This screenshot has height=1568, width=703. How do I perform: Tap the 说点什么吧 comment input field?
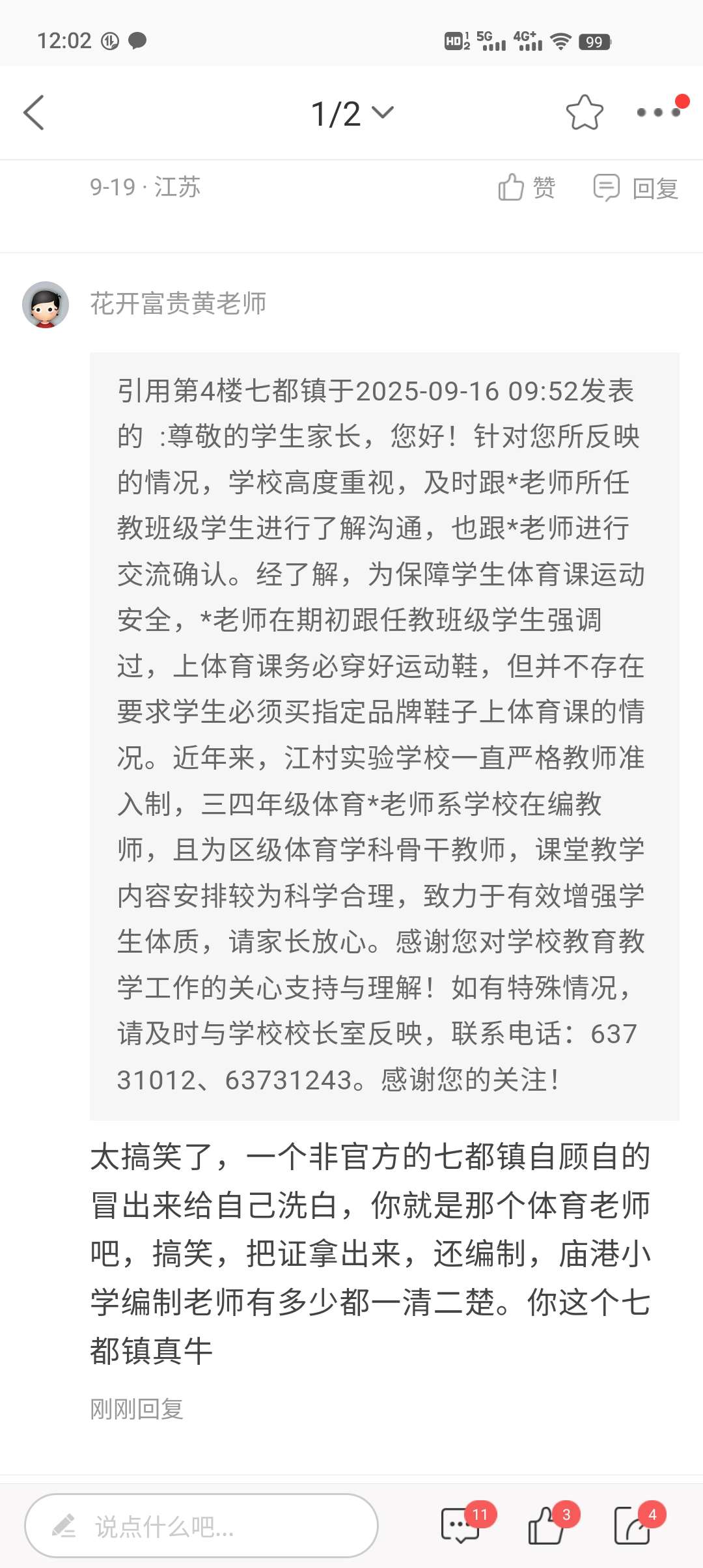201,1525
